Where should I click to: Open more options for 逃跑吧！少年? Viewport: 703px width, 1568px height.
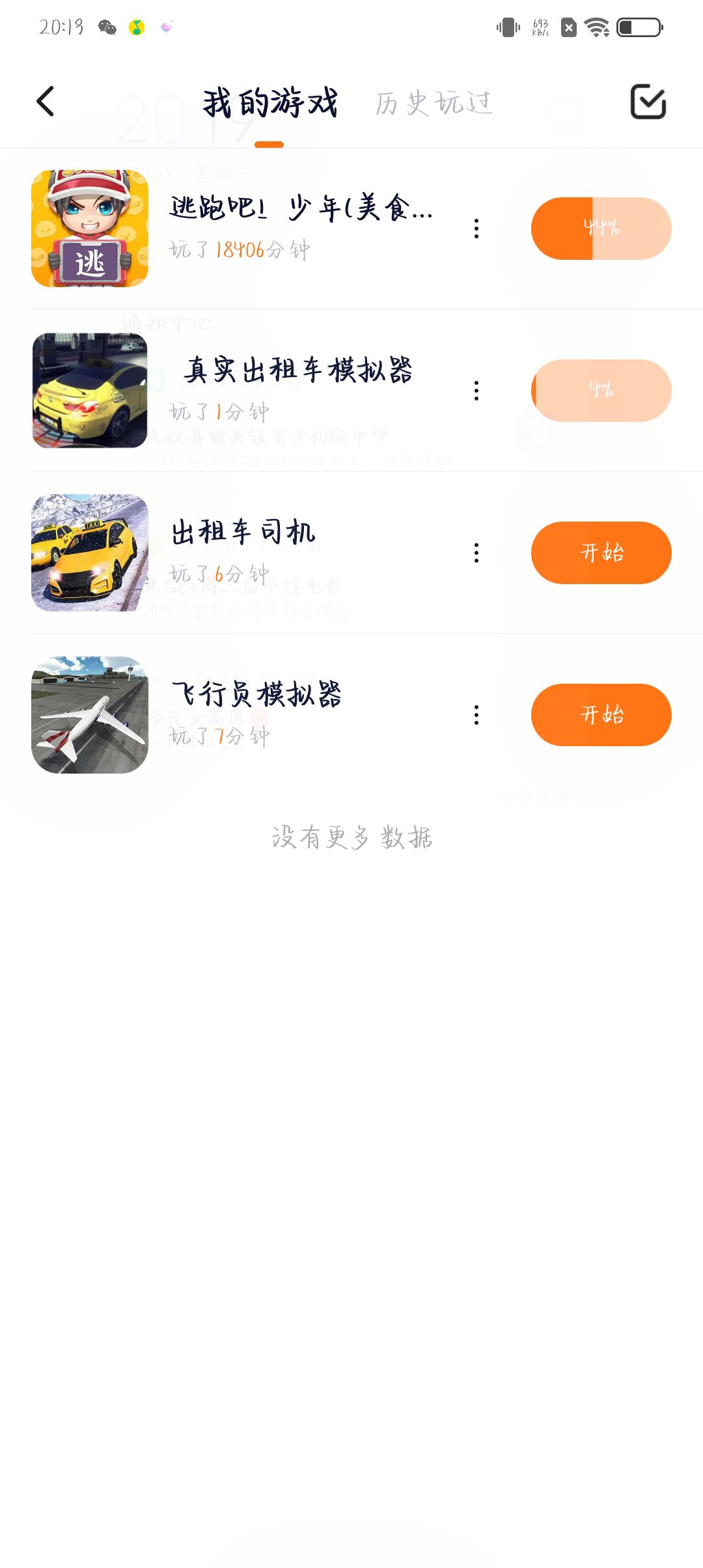[x=476, y=229]
